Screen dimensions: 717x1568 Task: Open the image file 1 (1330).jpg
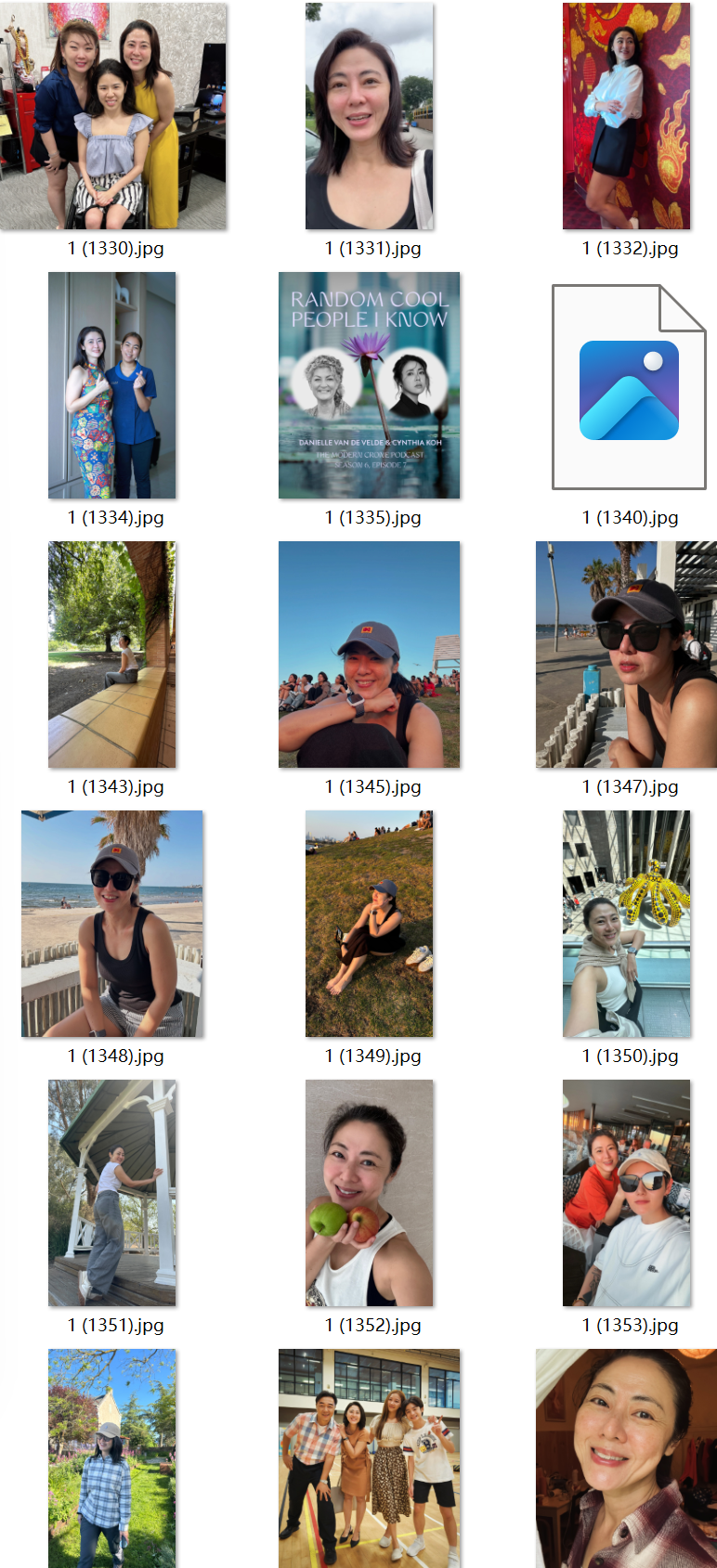coord(113,116)
